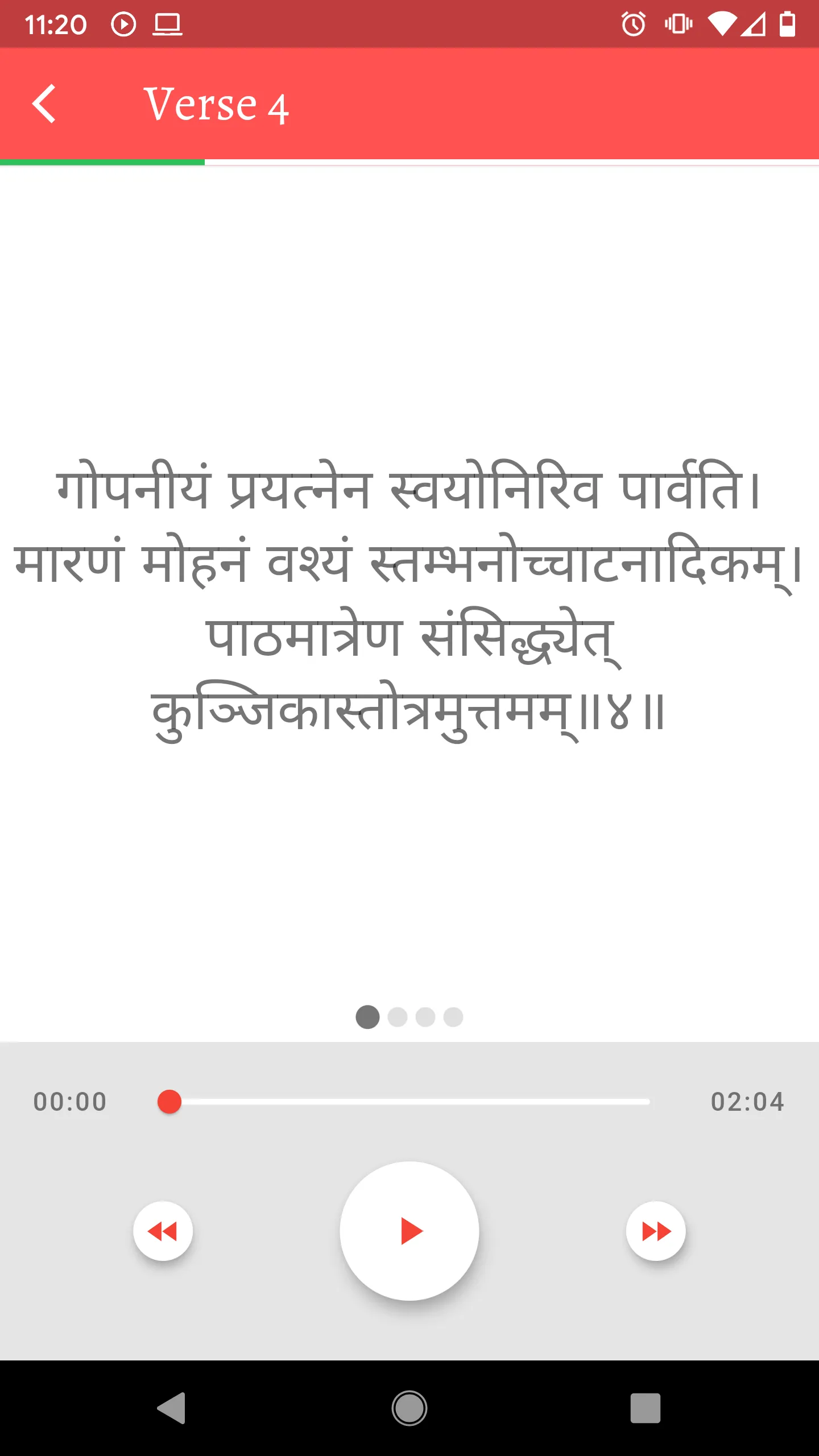This screenshot has width=819, height=1456.
Task: Tap the Verse 4 title text
Action: (x=216, y=105)
